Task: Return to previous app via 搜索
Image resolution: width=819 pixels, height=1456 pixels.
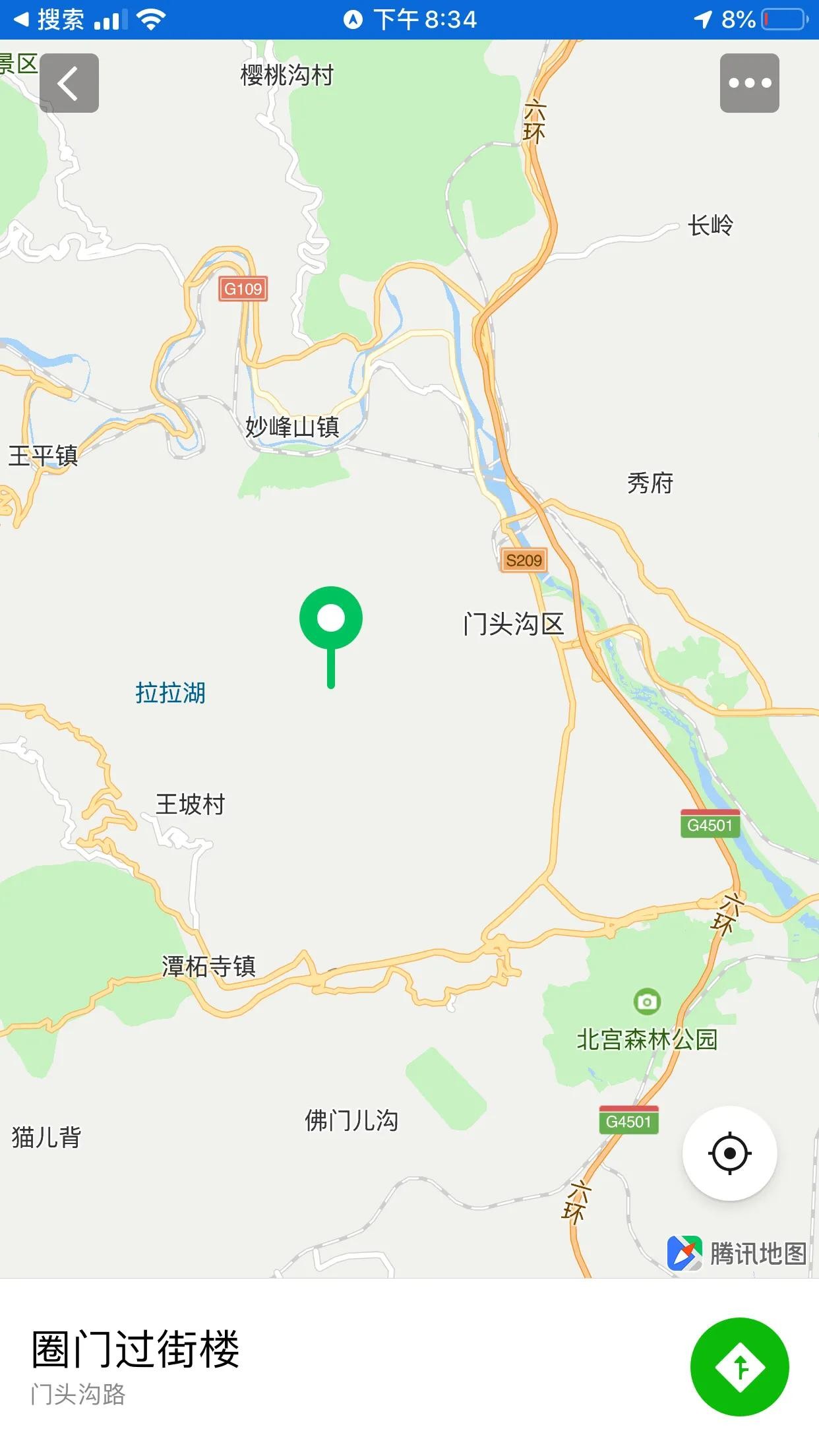Action: pyautogui.click(x=49, y=19)
